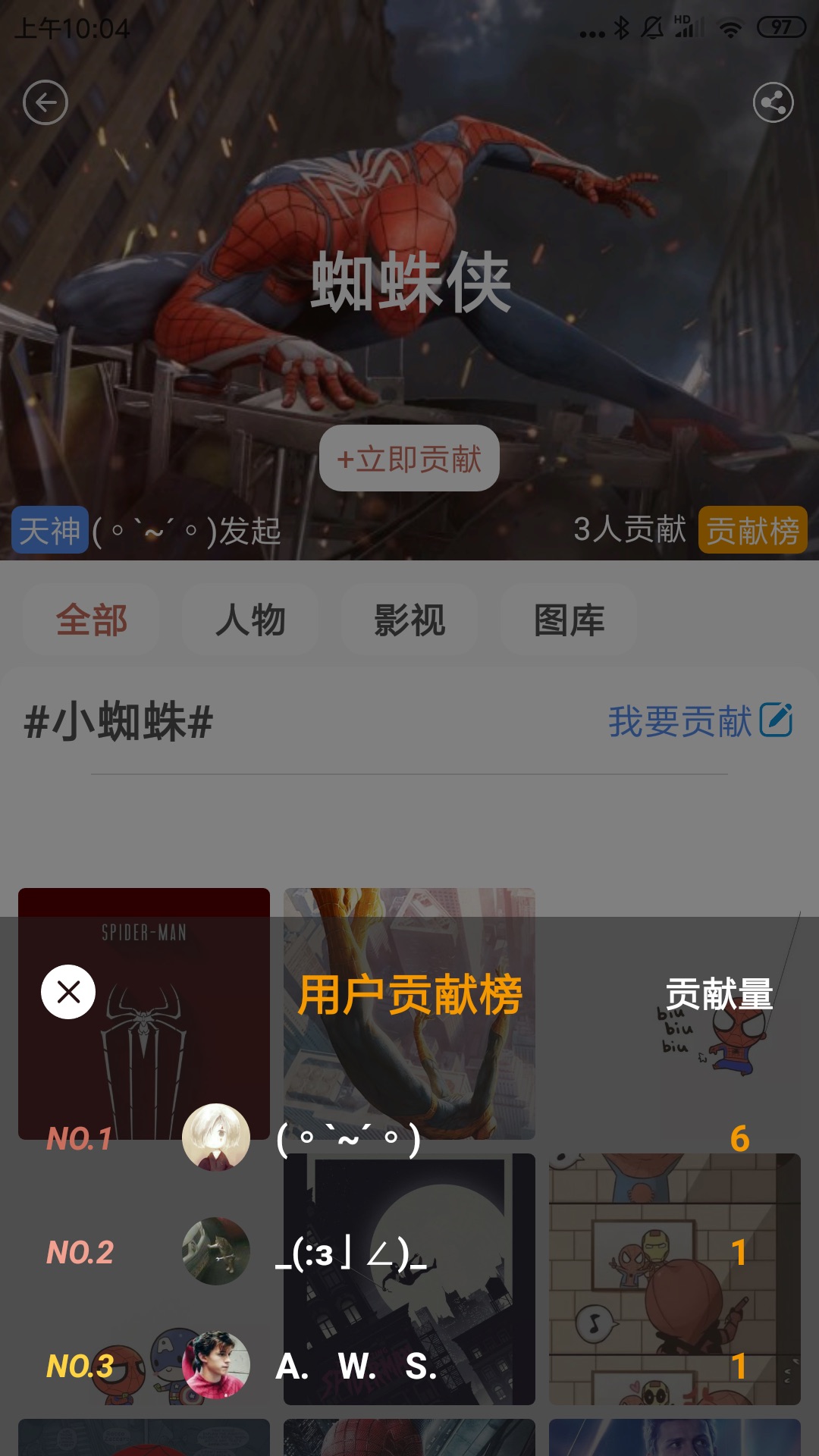819x1456 pixels.
Task: Switch to the 全部 tab
Action: coord(91,620)
